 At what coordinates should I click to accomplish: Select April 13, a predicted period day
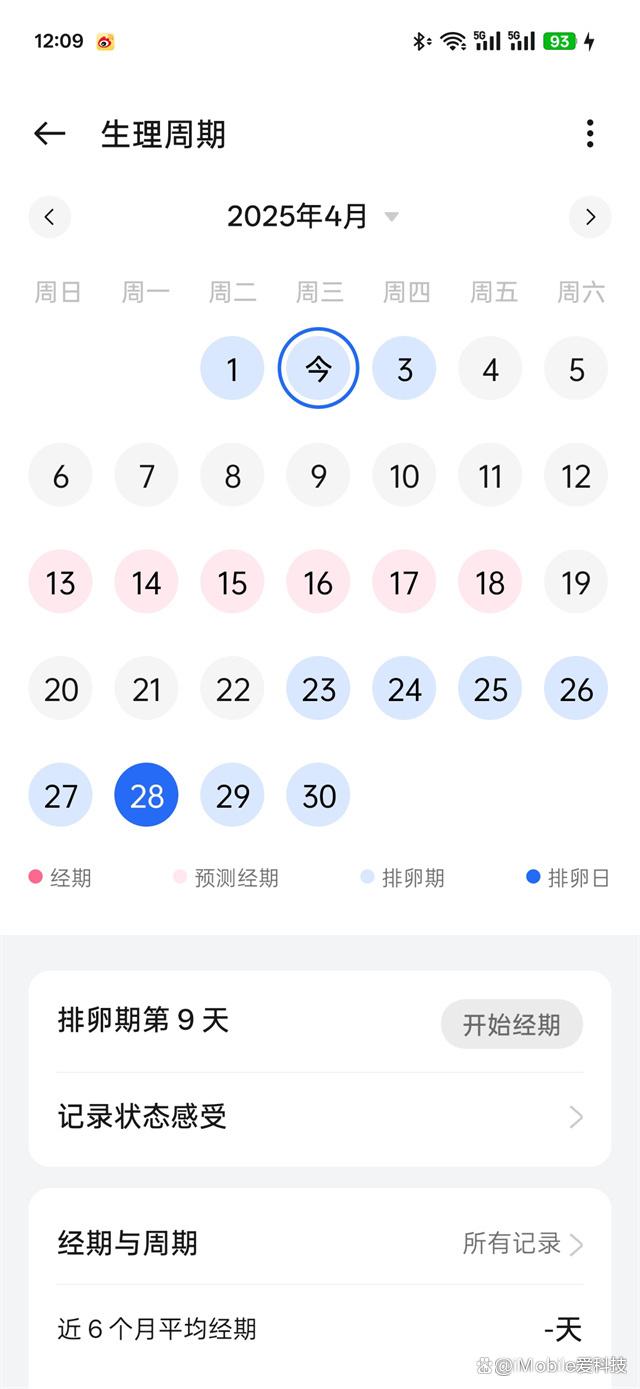pyautogui.click(x=60, y=582)
